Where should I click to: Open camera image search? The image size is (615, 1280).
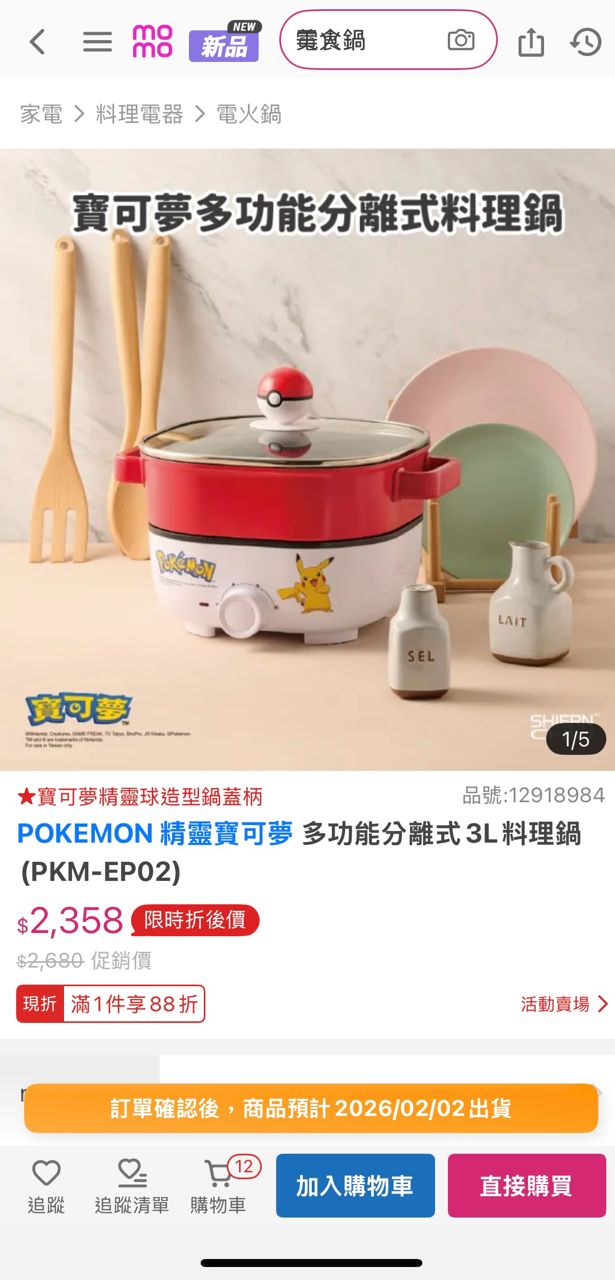click(461, 41)
